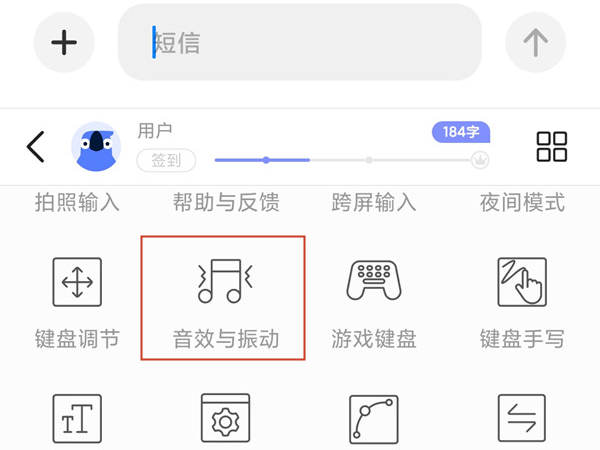
Task: Open the font size tT option
Action: pos(77,420)
